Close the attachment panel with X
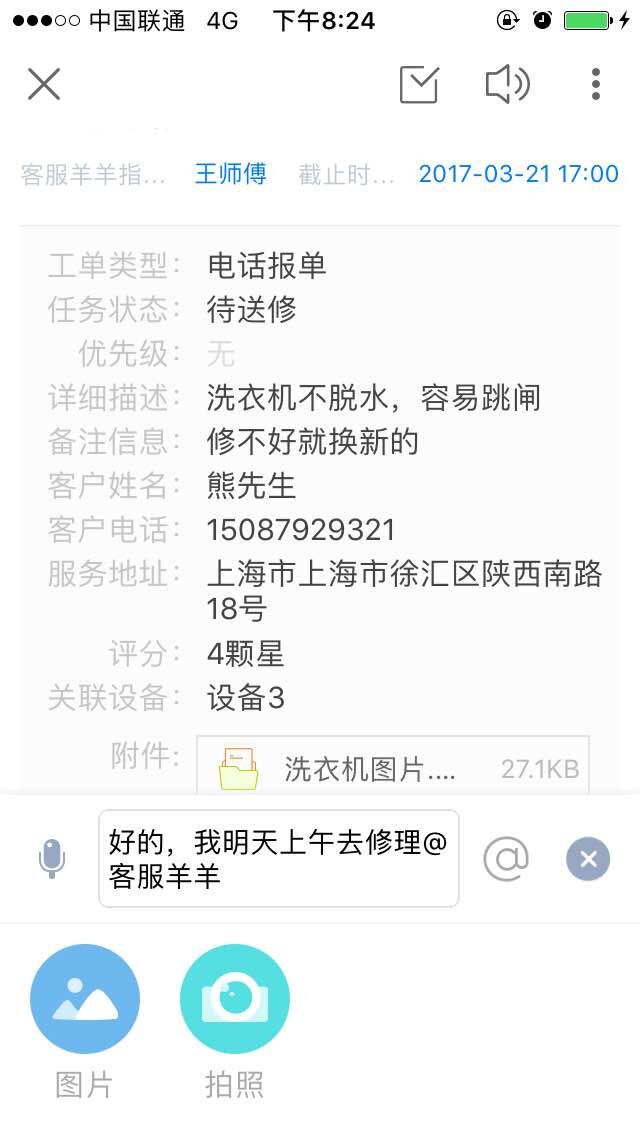The height and width of the screenshot is (1136, 640). 588,858
